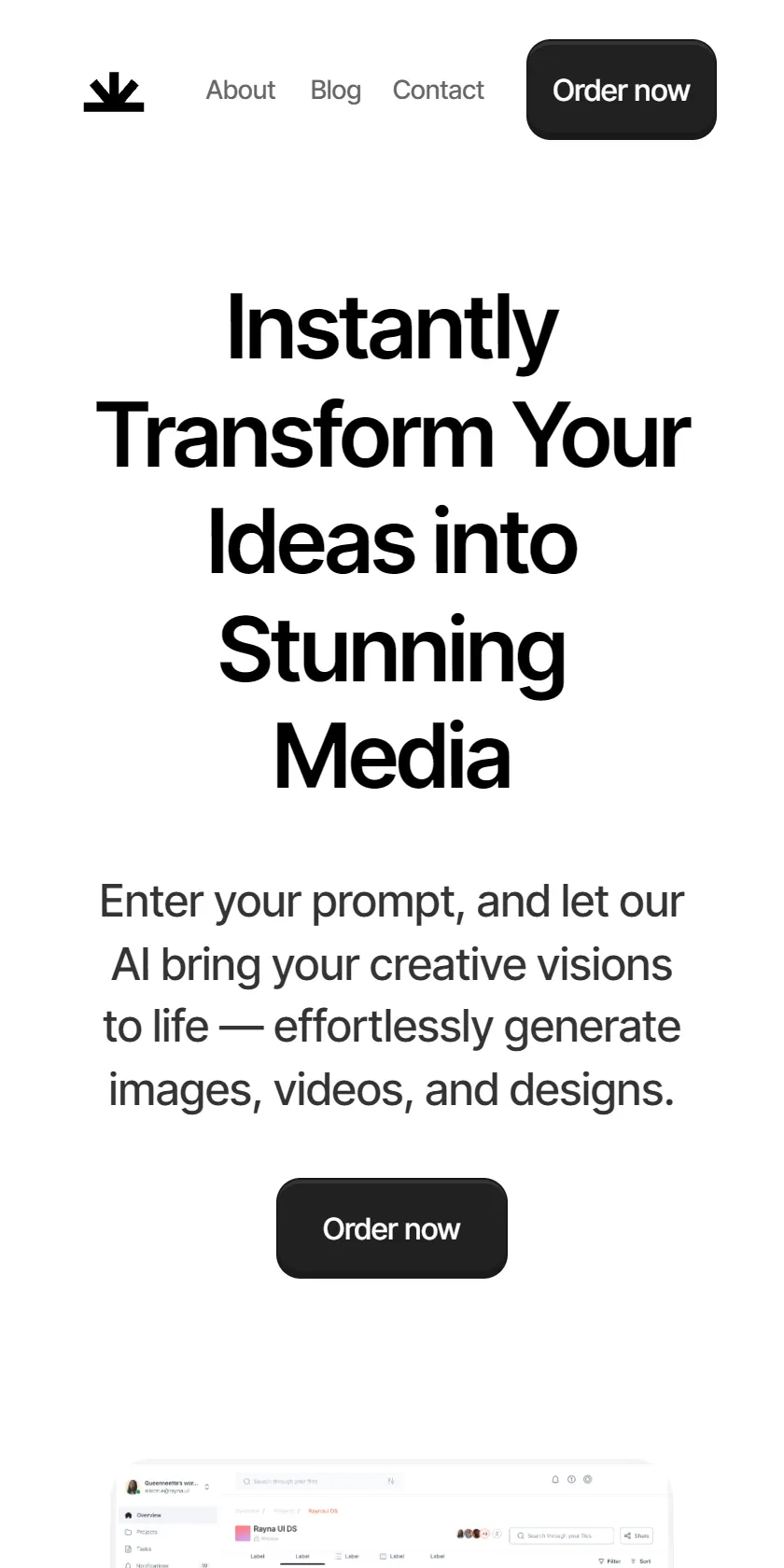Tap Order now below the hero text
Image resolution: width=784 pixels, height=1568 pixels.
[x=392, y=1228]
